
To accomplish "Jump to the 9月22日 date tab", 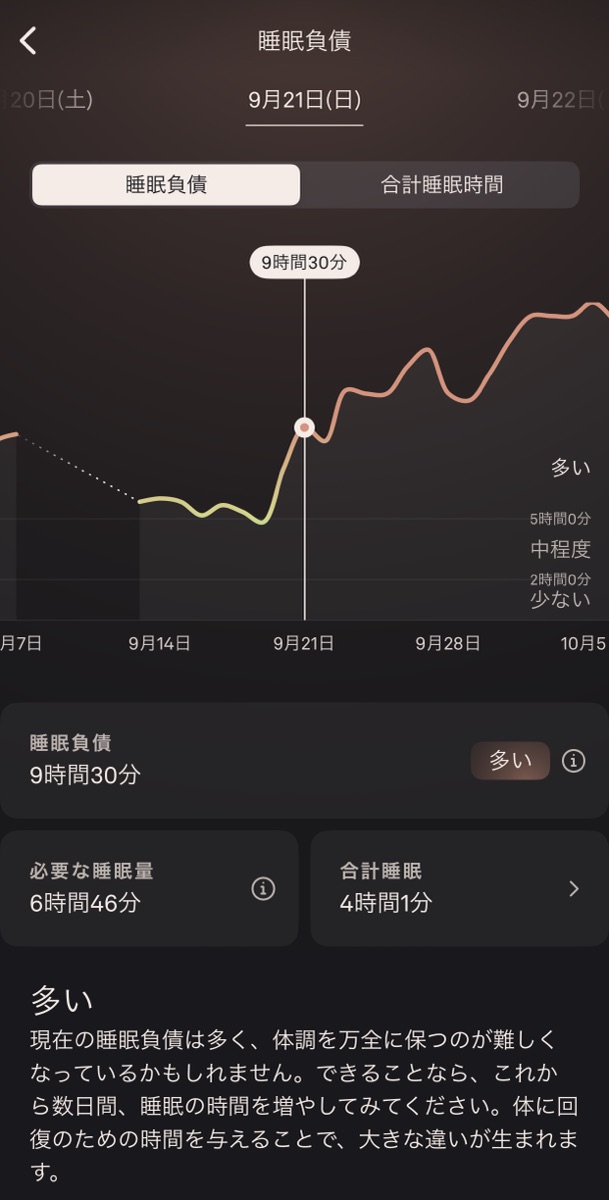I will click(560, 100).
